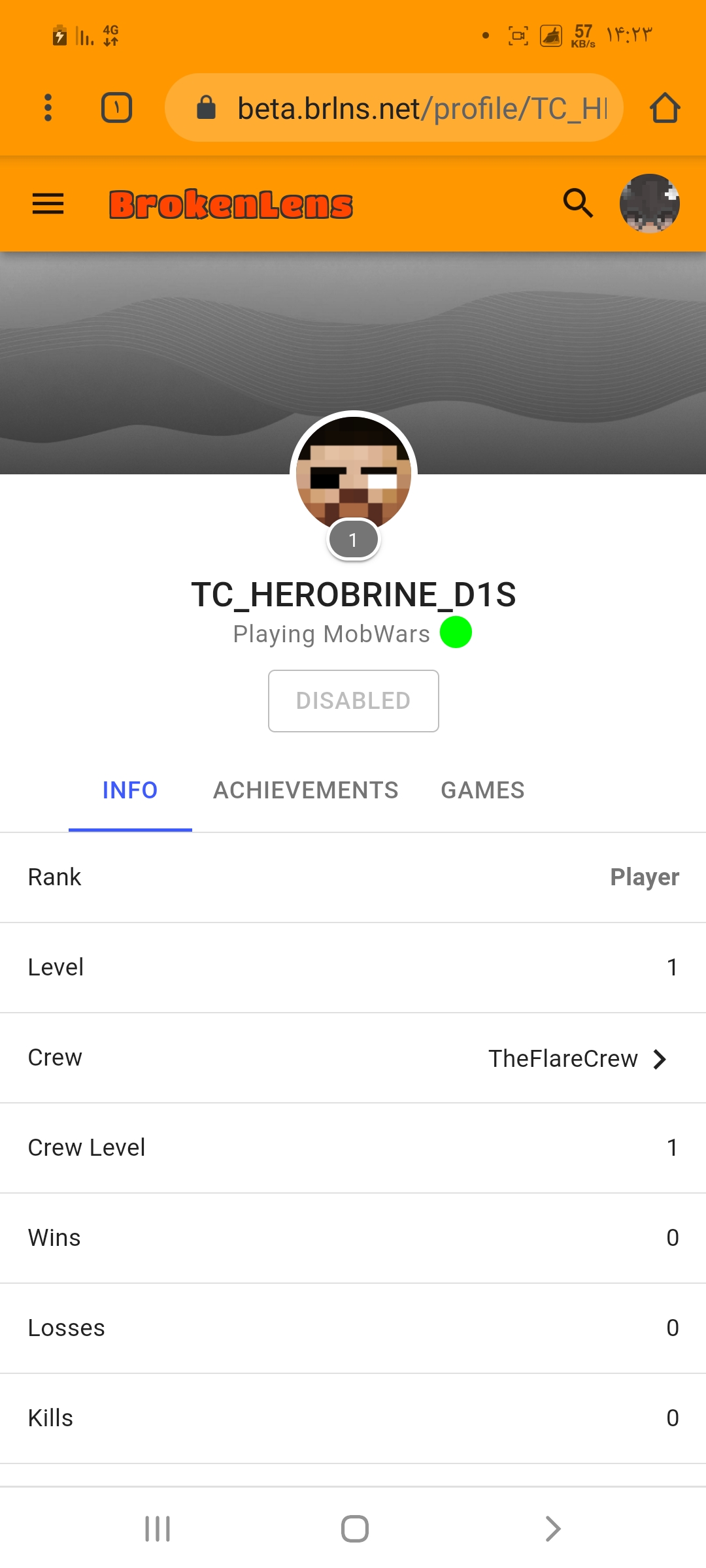Open the browser three-dot menu
The width and height of the screenshot is (706, 1568).
click(x=48, y=108)
